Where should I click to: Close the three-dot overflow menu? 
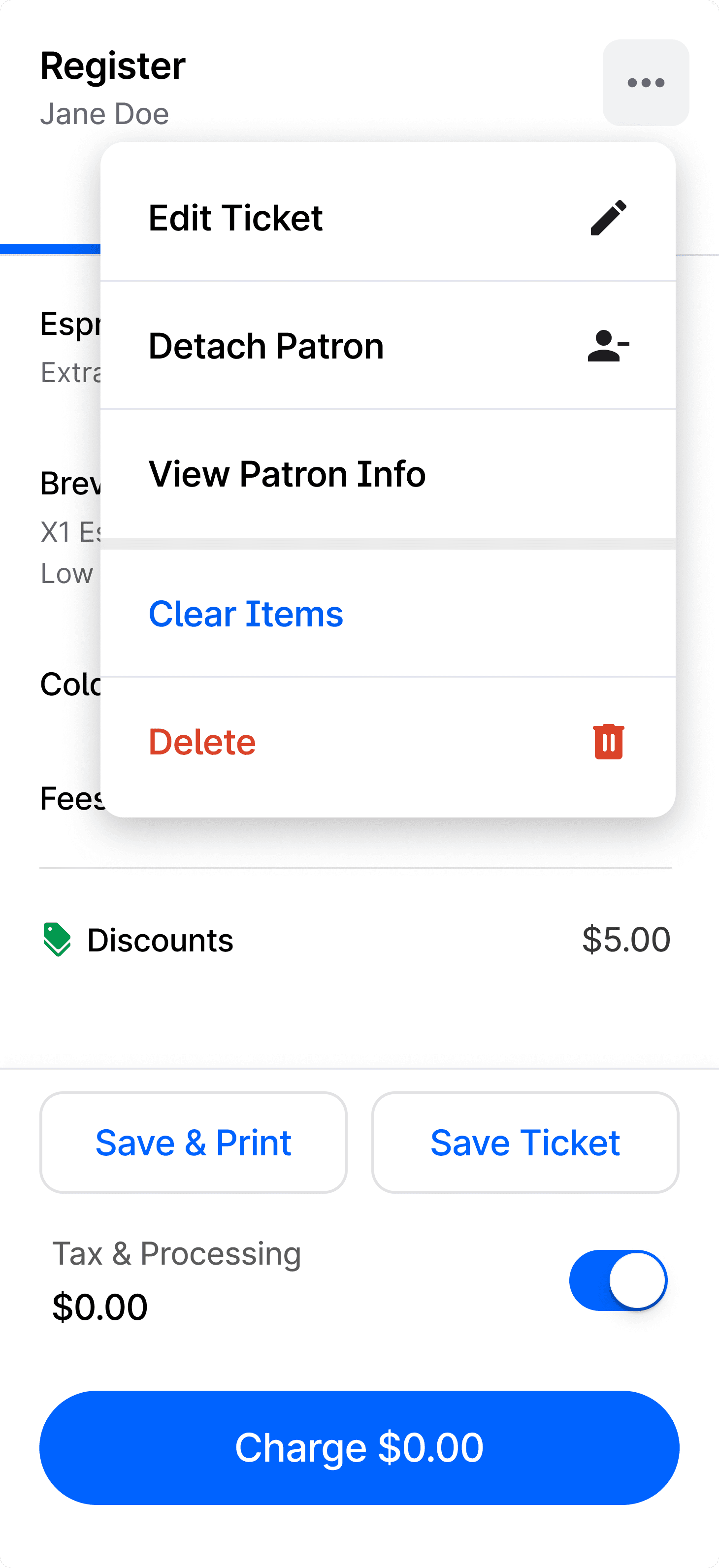[x=645, y=83]
